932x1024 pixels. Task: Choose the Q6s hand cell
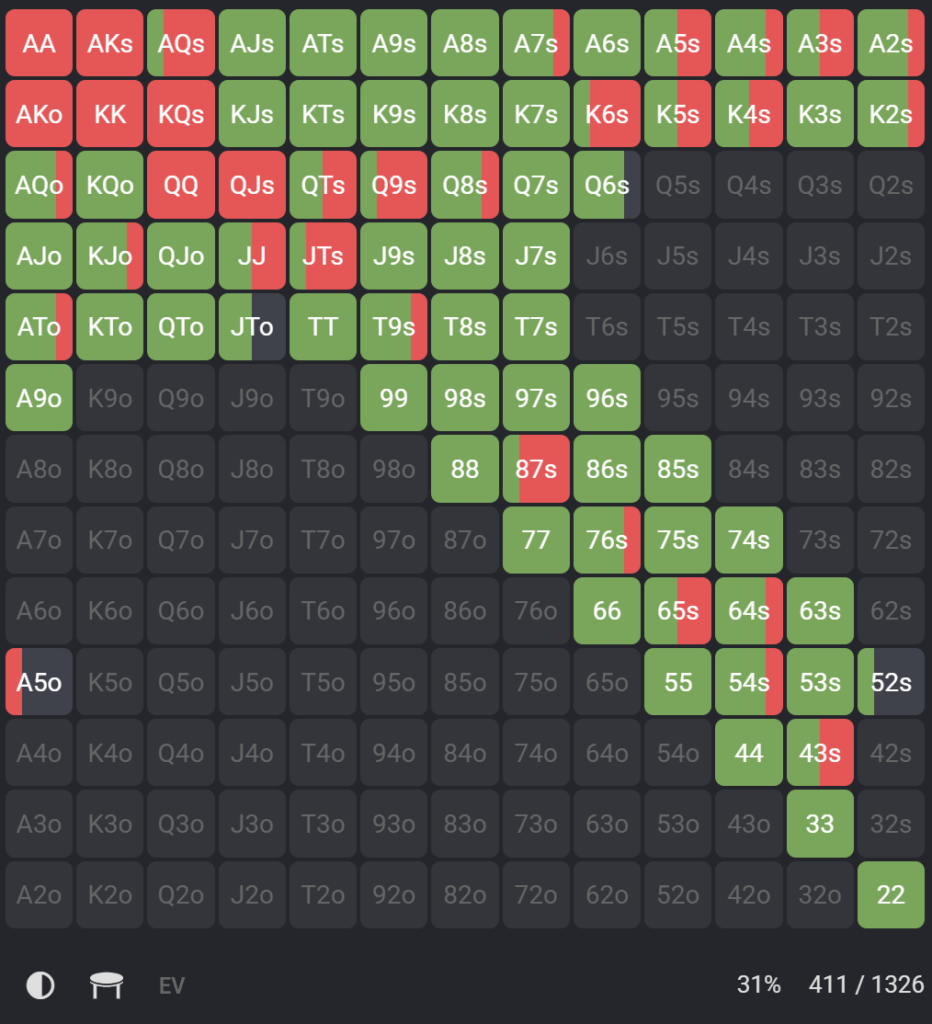pos(607,185)
